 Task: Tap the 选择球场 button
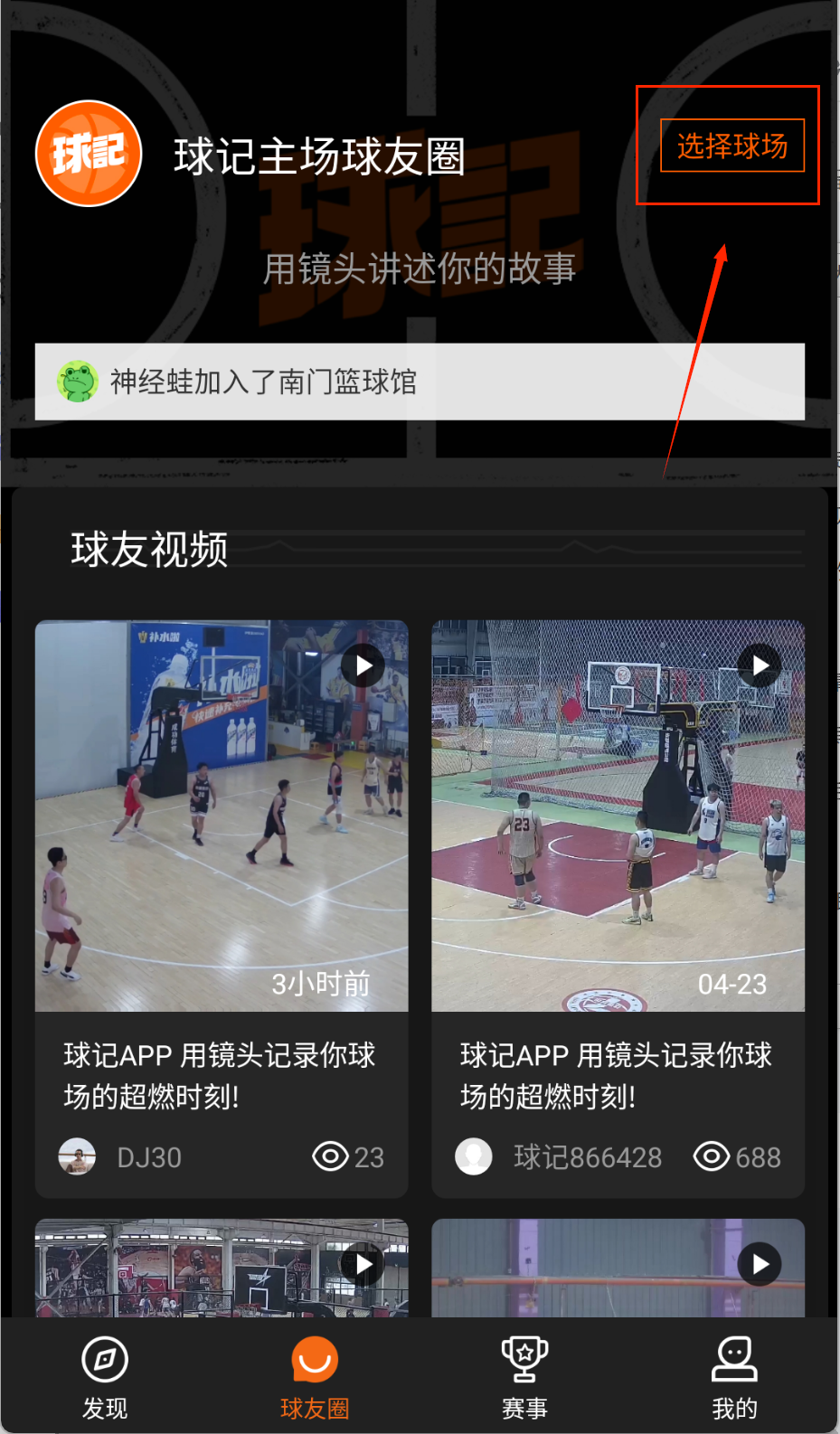click(x=731, y=146)
